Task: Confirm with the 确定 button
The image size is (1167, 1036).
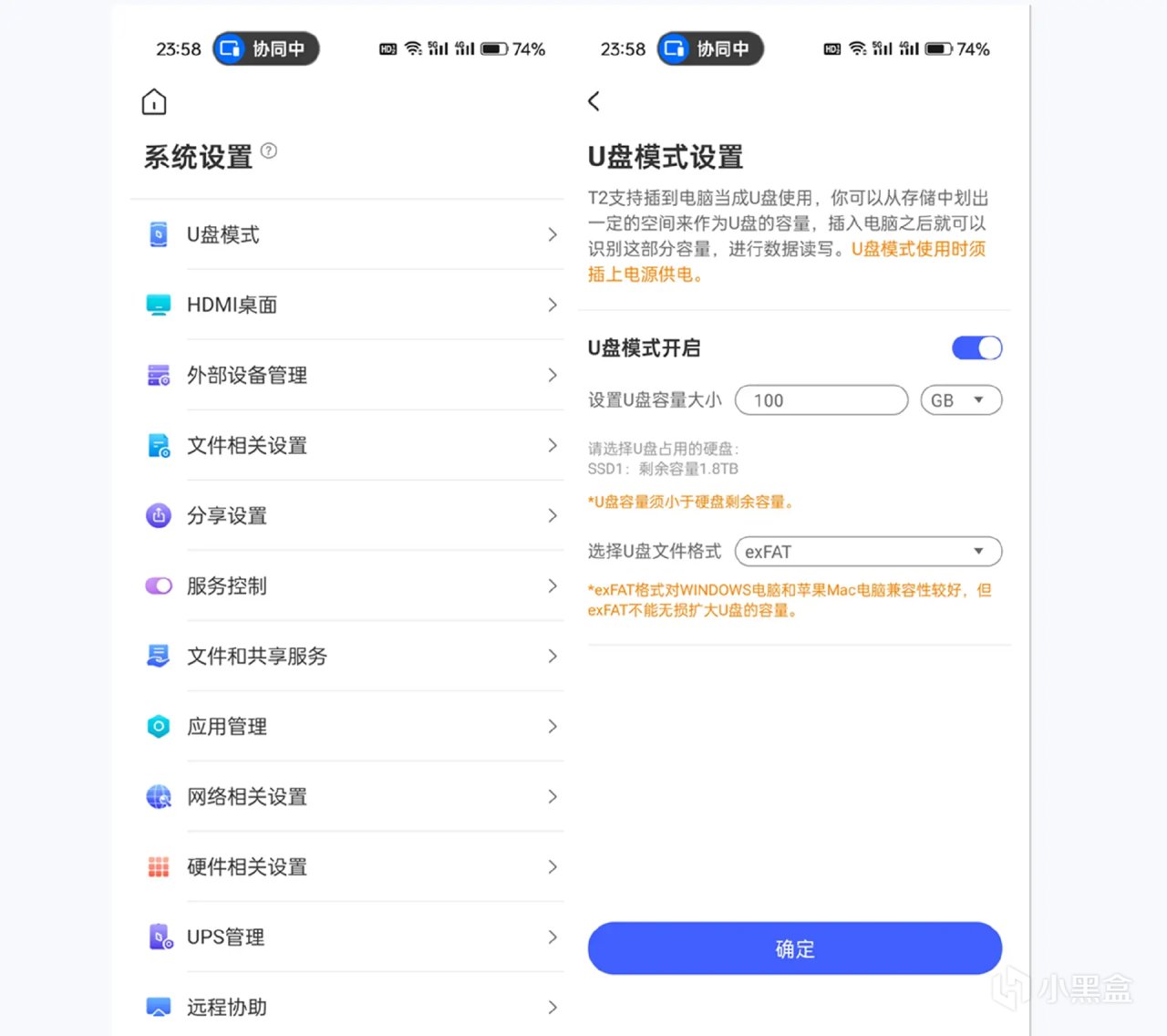Action: [794, 948]
